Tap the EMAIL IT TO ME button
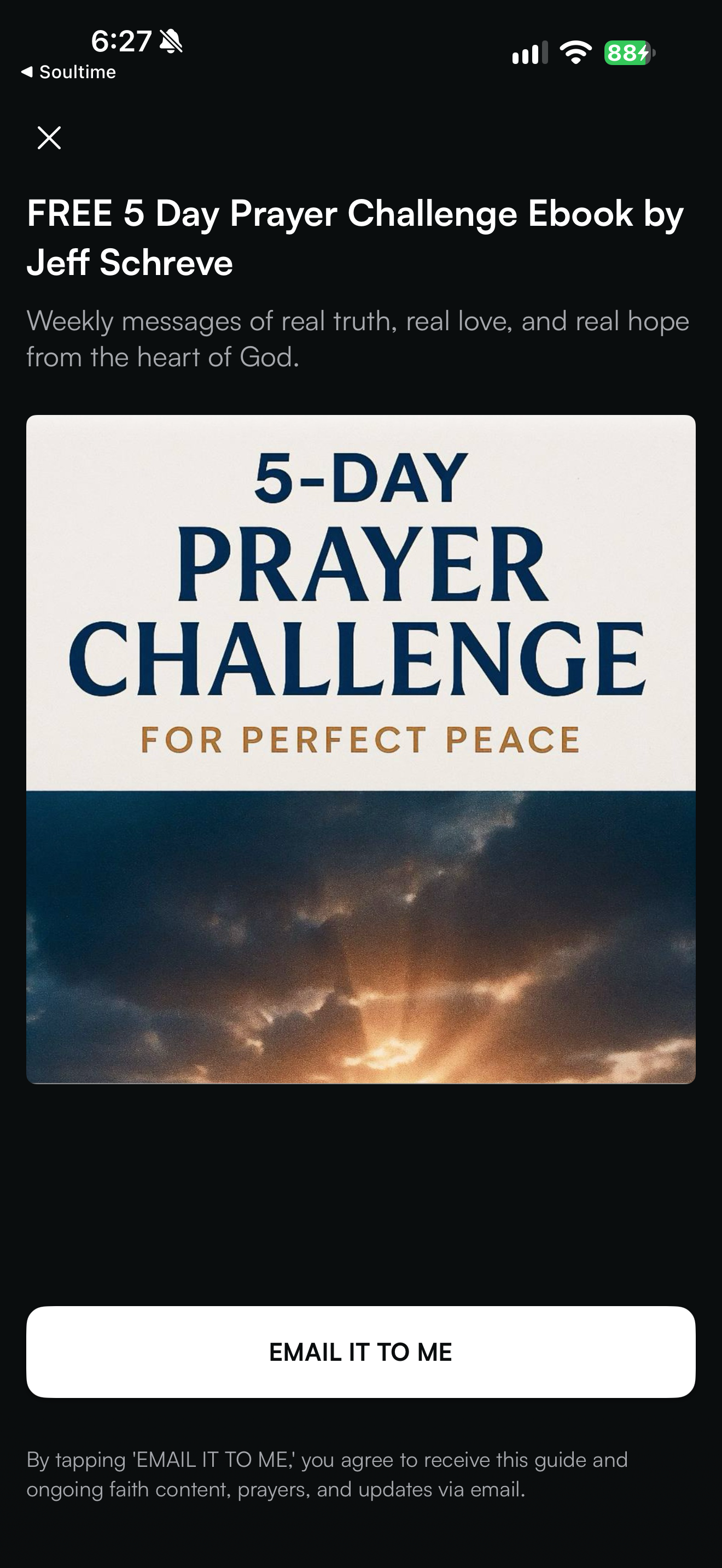The height and width of the screenshot is (1568, 722). [x=360, y=1351]
